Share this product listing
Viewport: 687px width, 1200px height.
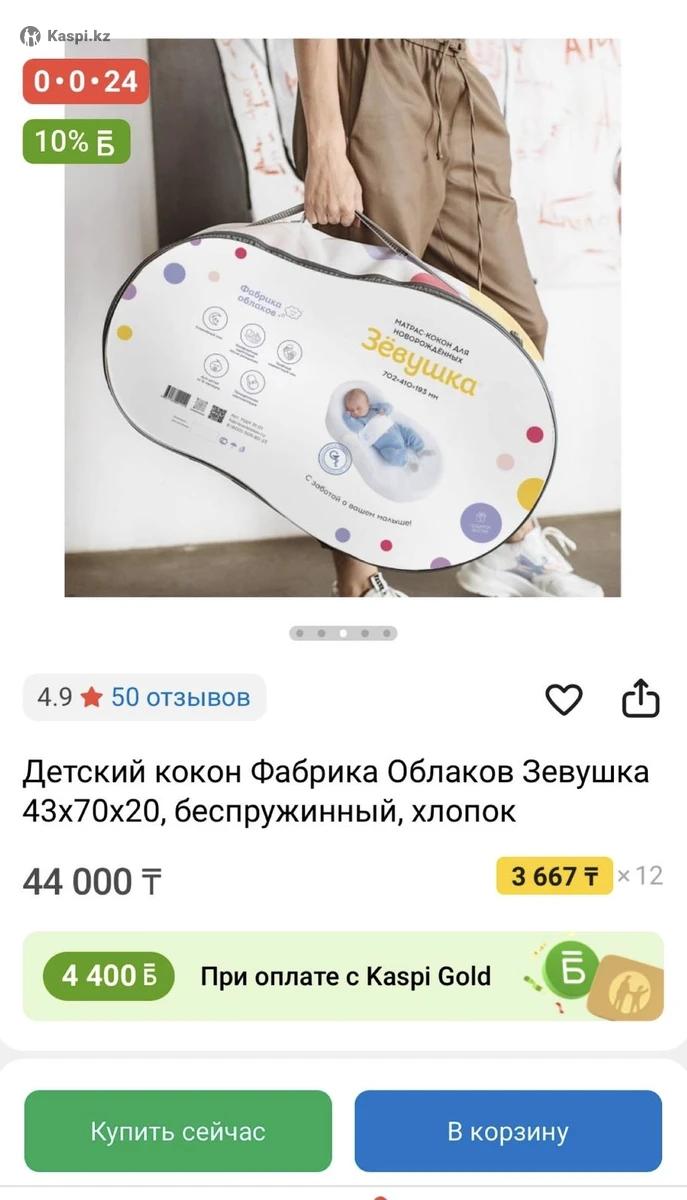(x=641, y=699)
